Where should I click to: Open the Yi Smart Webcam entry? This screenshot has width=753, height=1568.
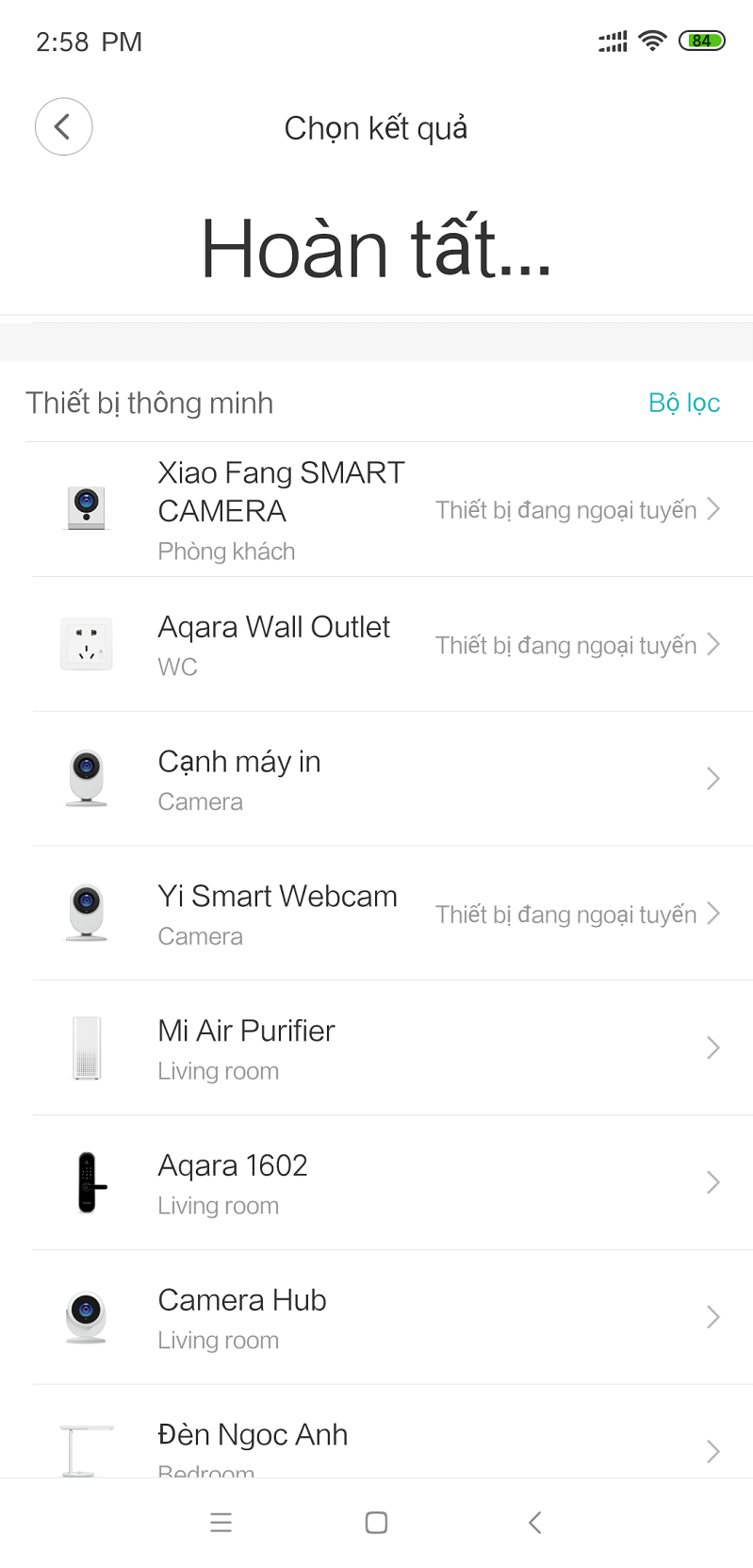376,915
